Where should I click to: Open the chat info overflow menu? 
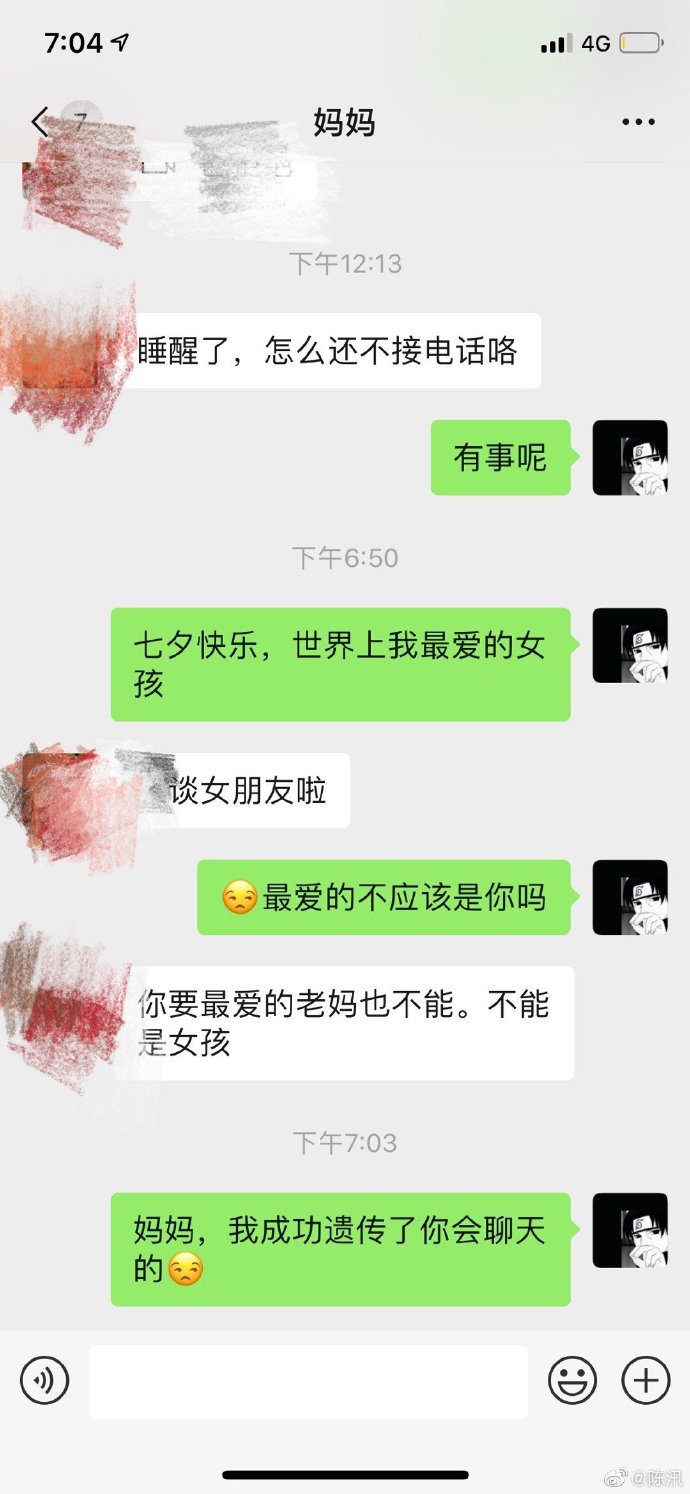(638, 123)
